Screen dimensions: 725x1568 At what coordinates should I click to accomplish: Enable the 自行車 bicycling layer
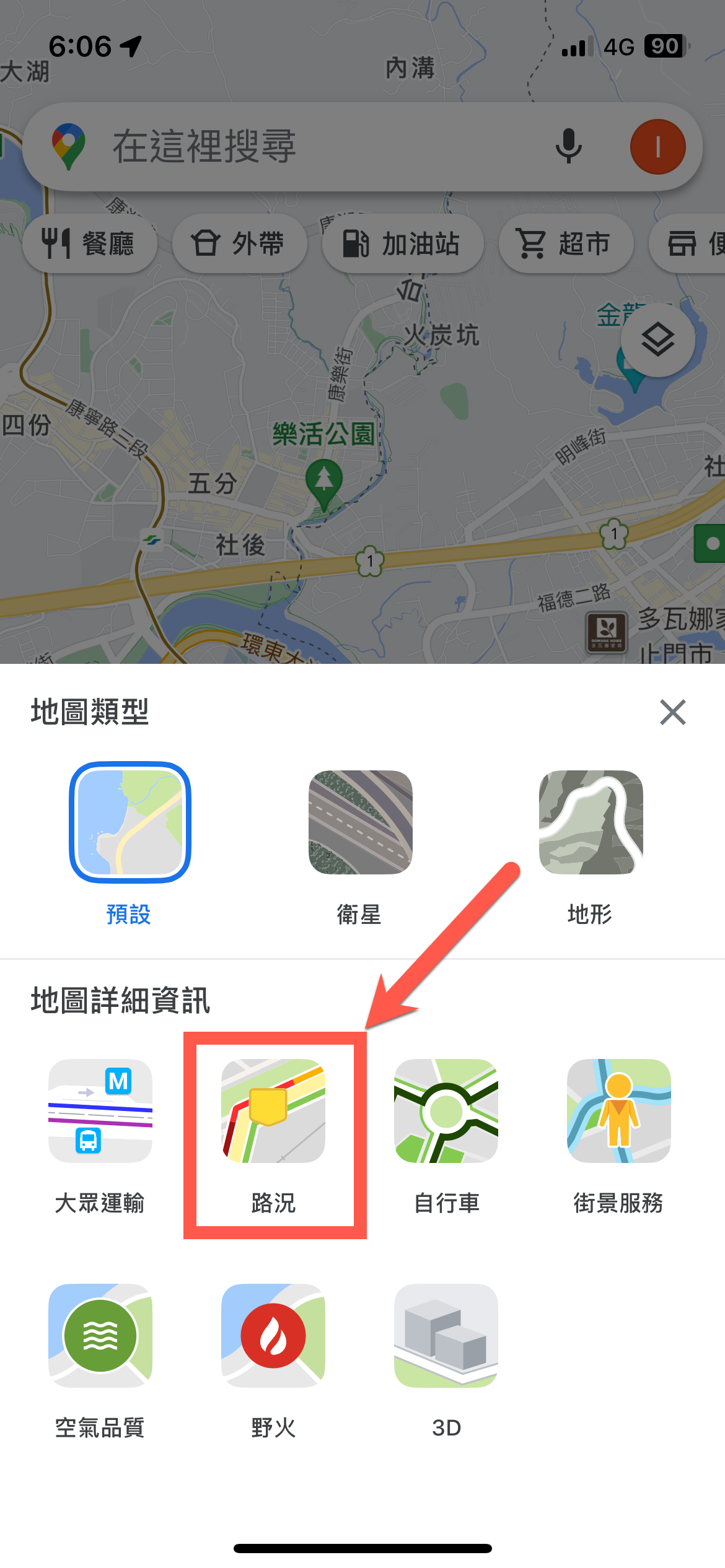click(x=446, y=1111)
